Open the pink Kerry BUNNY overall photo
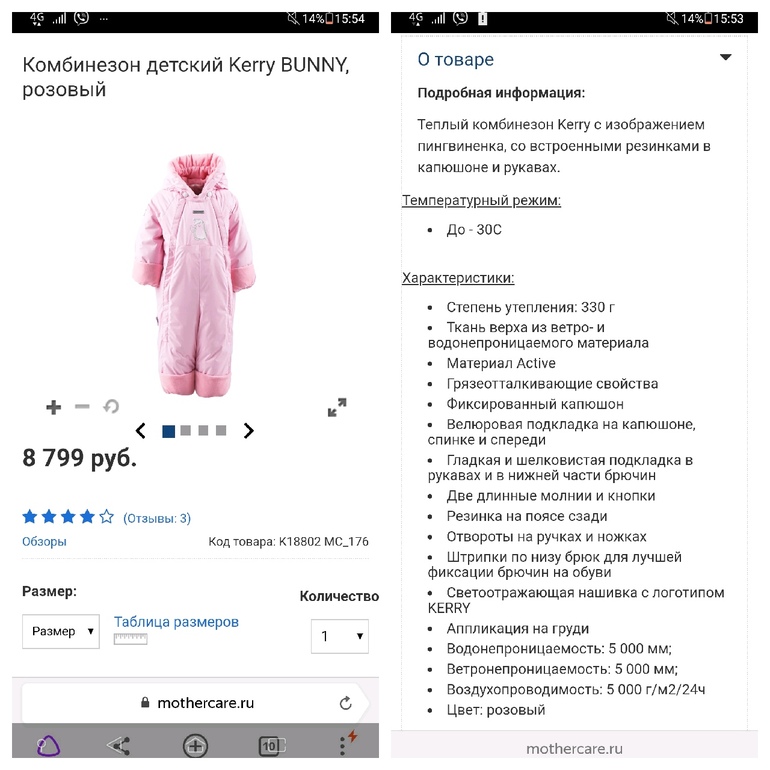The height and width of the screenshot is (770, 770). point(194,275)
